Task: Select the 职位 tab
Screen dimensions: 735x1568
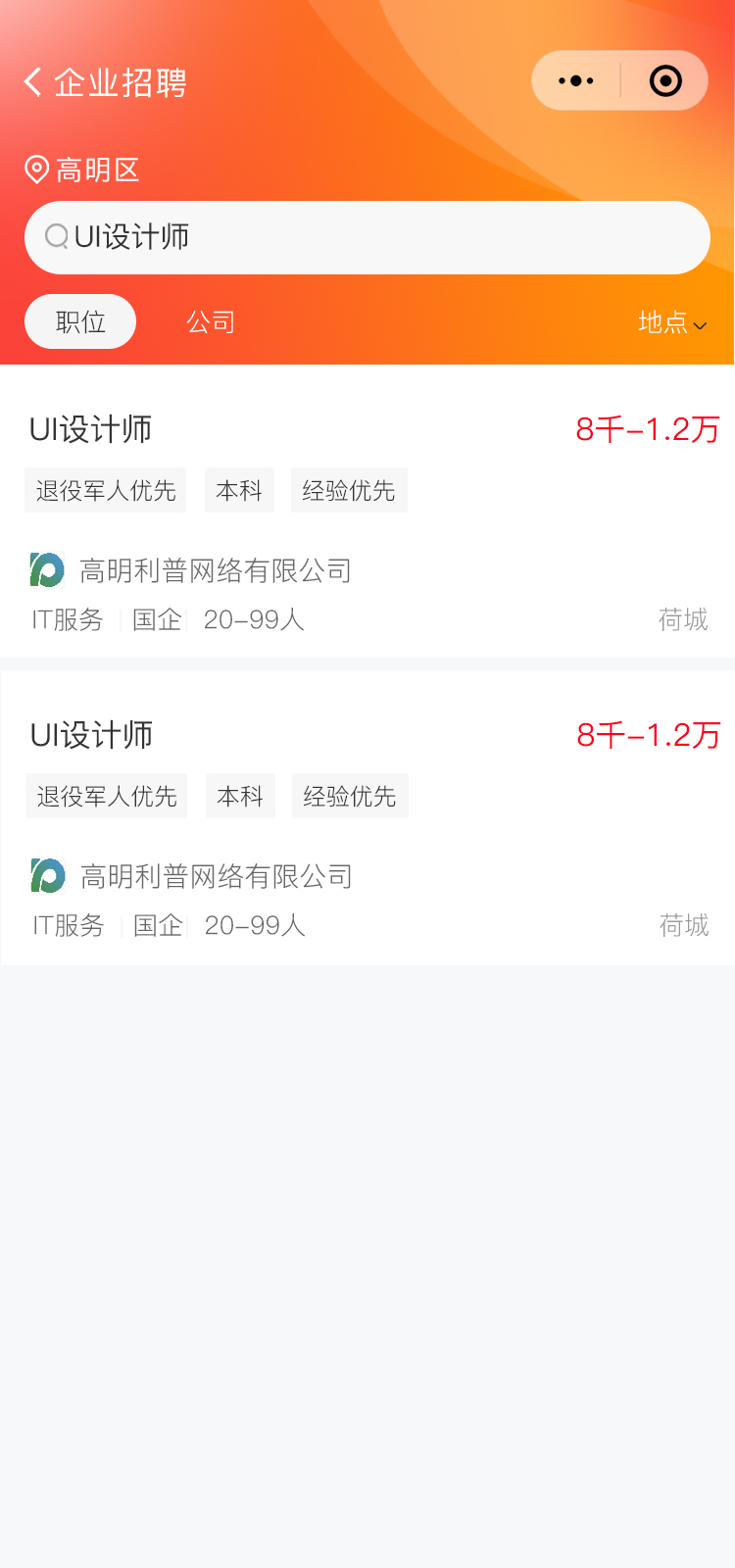Action: pos(80,321)
